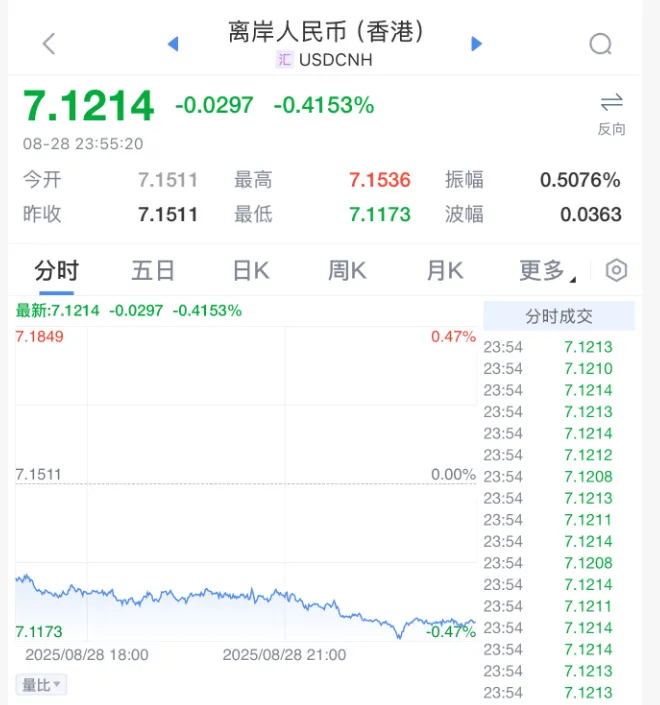Tap the 分时成交 trades header
This screenshot has height=705, width=660.
[559, 316]
